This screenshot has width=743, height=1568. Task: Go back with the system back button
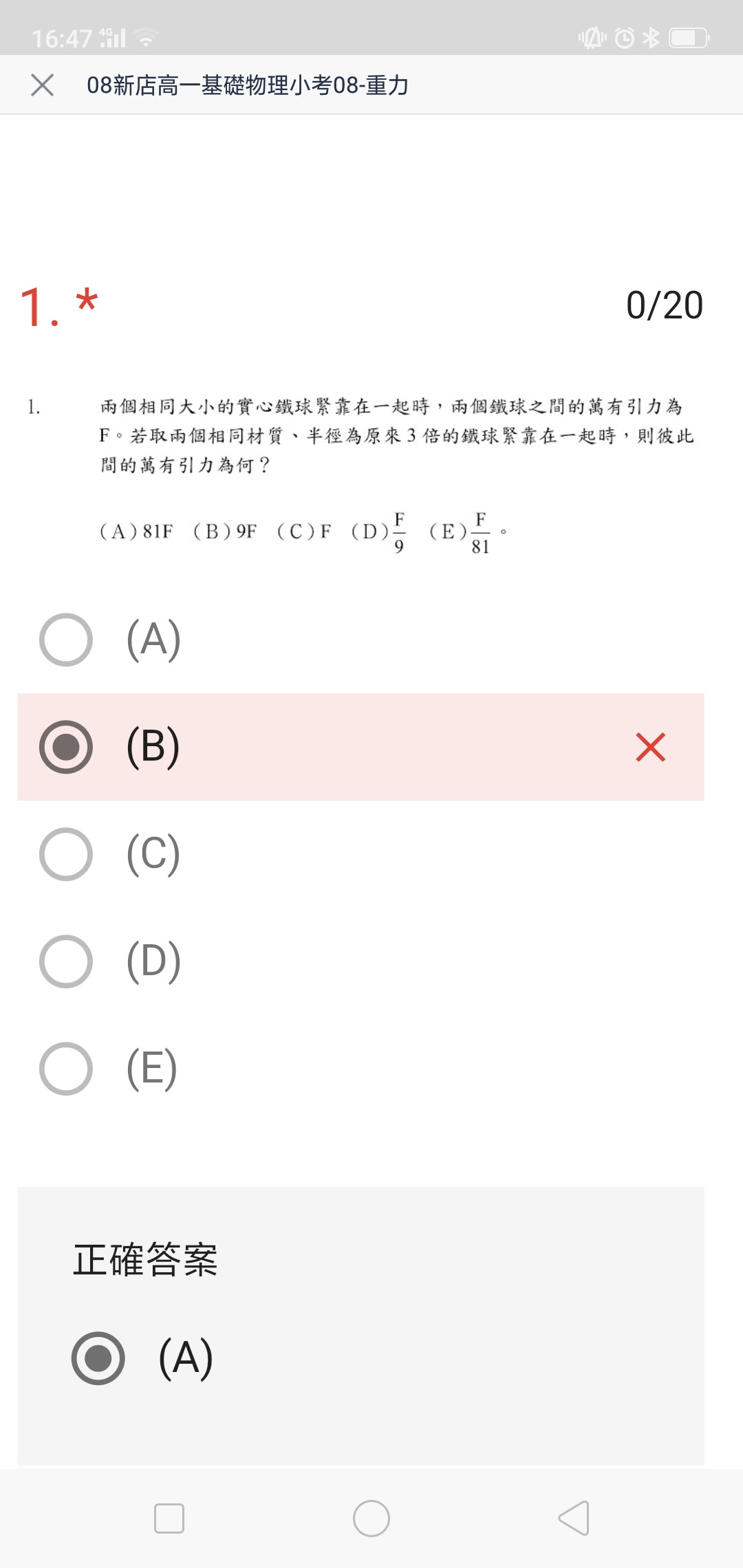[x=574, y=1518]
